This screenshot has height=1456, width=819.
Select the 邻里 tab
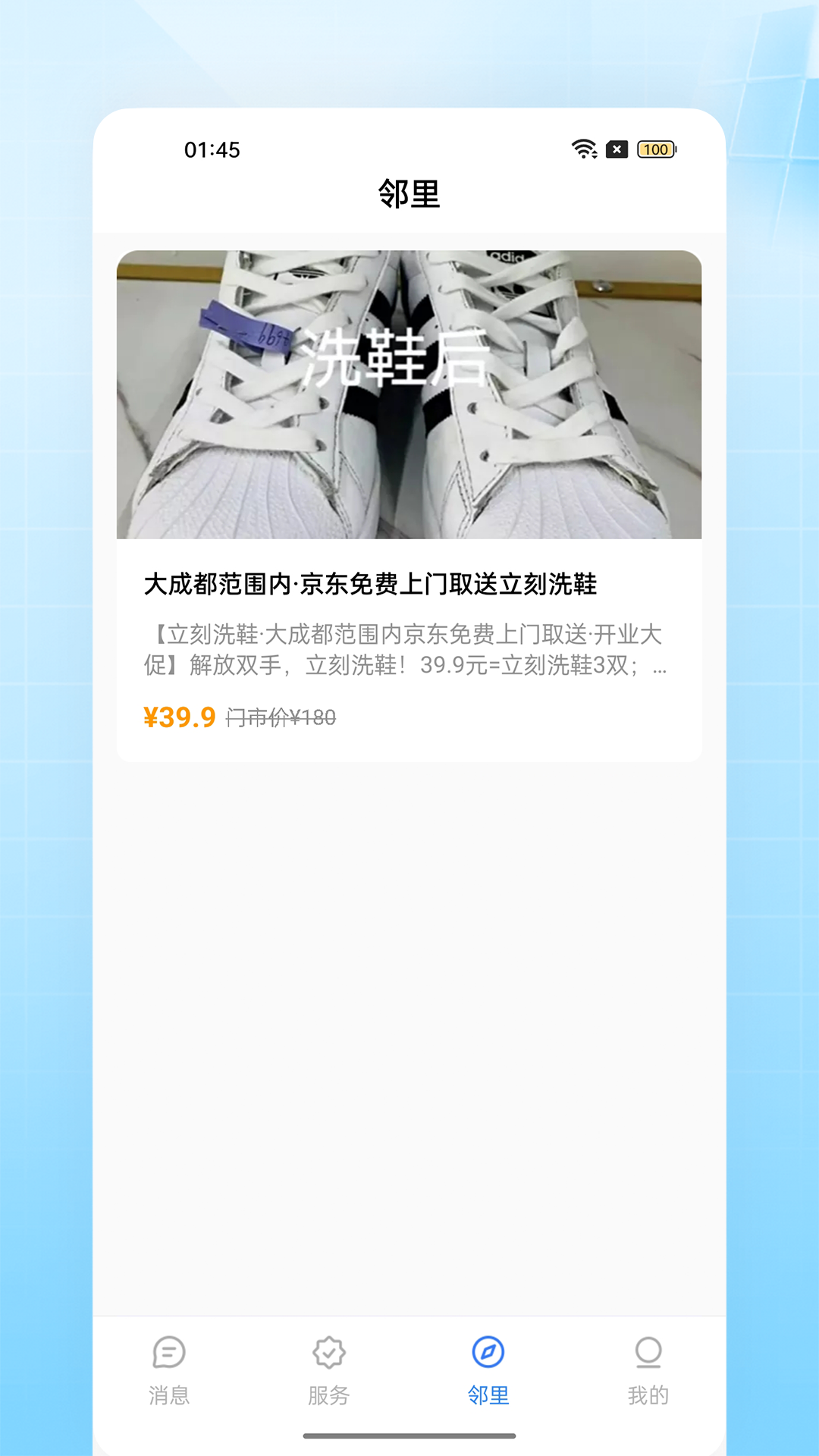(488, 1370)
